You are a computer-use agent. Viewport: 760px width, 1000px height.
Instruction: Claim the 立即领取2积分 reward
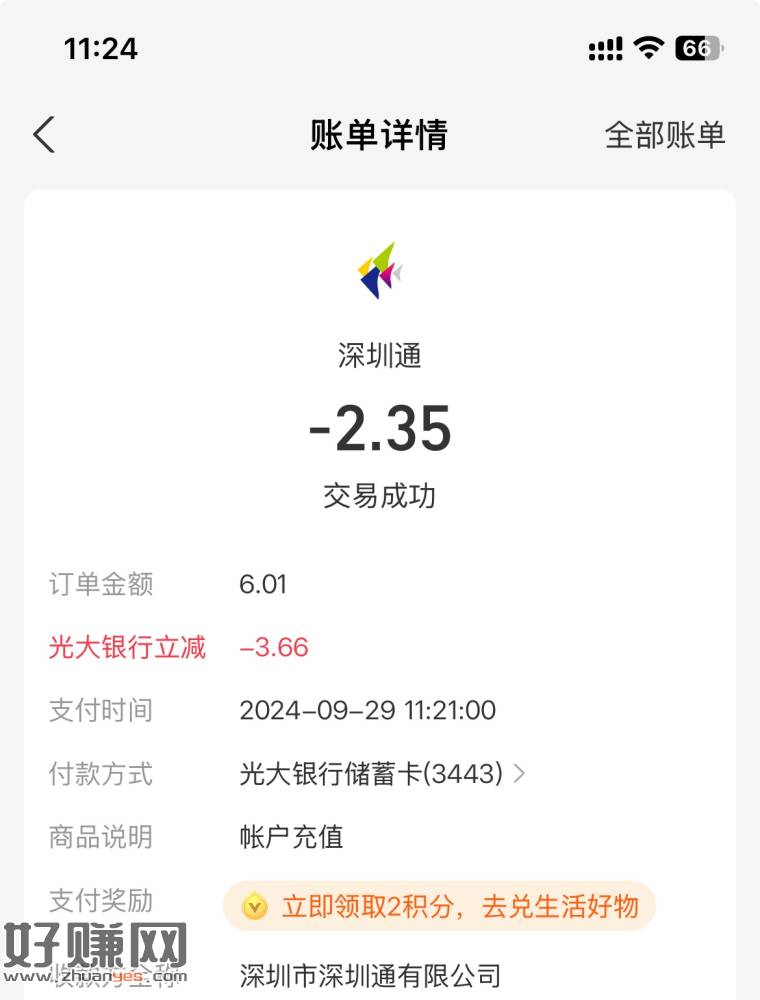(439, 907)
